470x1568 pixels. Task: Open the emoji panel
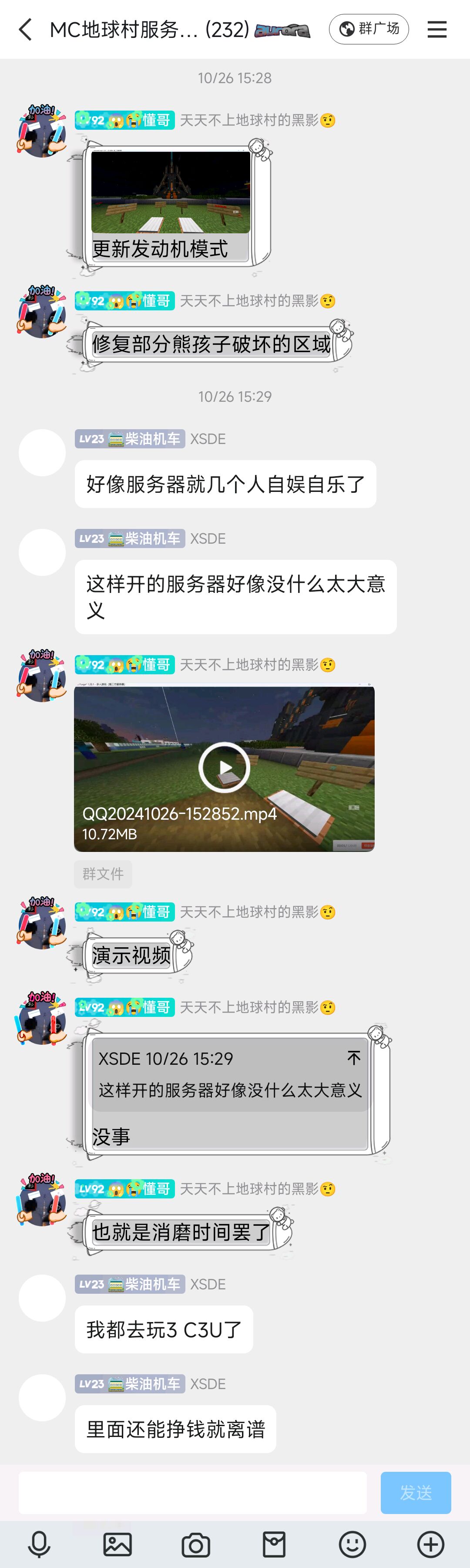coord(352,1544)
